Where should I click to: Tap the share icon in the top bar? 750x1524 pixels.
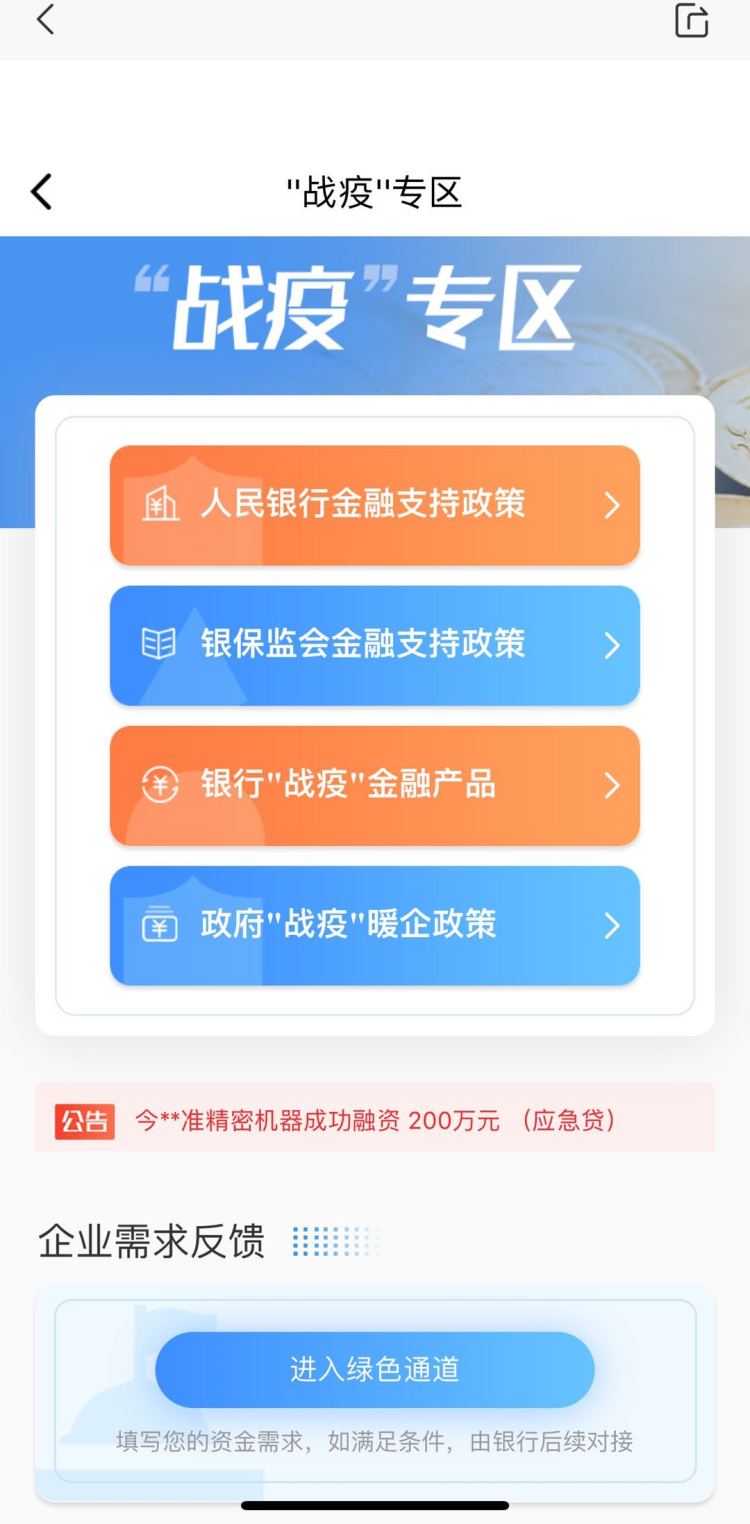point(691,20)
